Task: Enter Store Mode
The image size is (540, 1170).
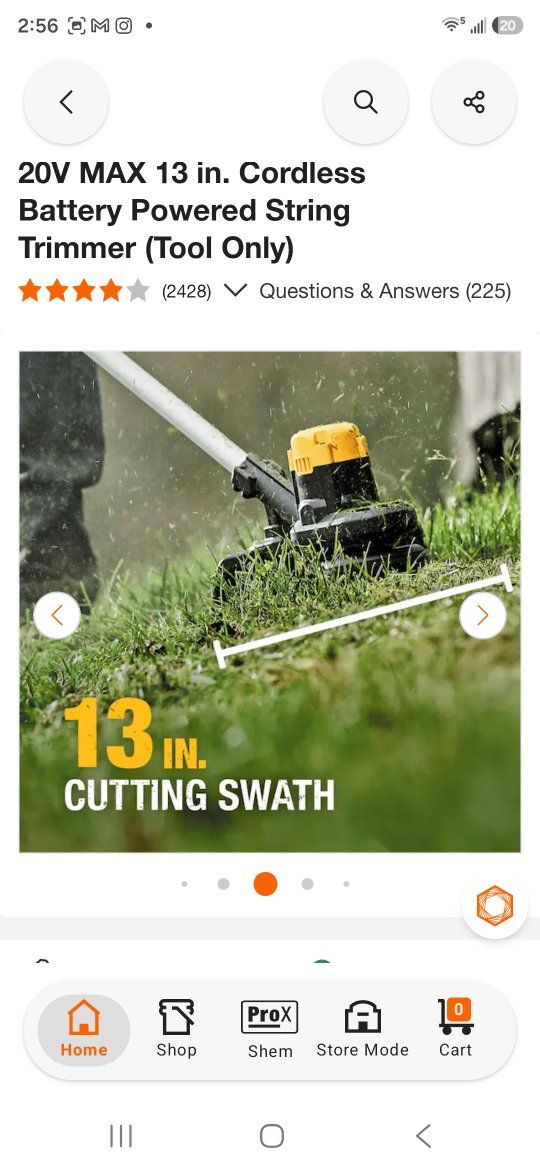Action: [x=362, y=1030]
